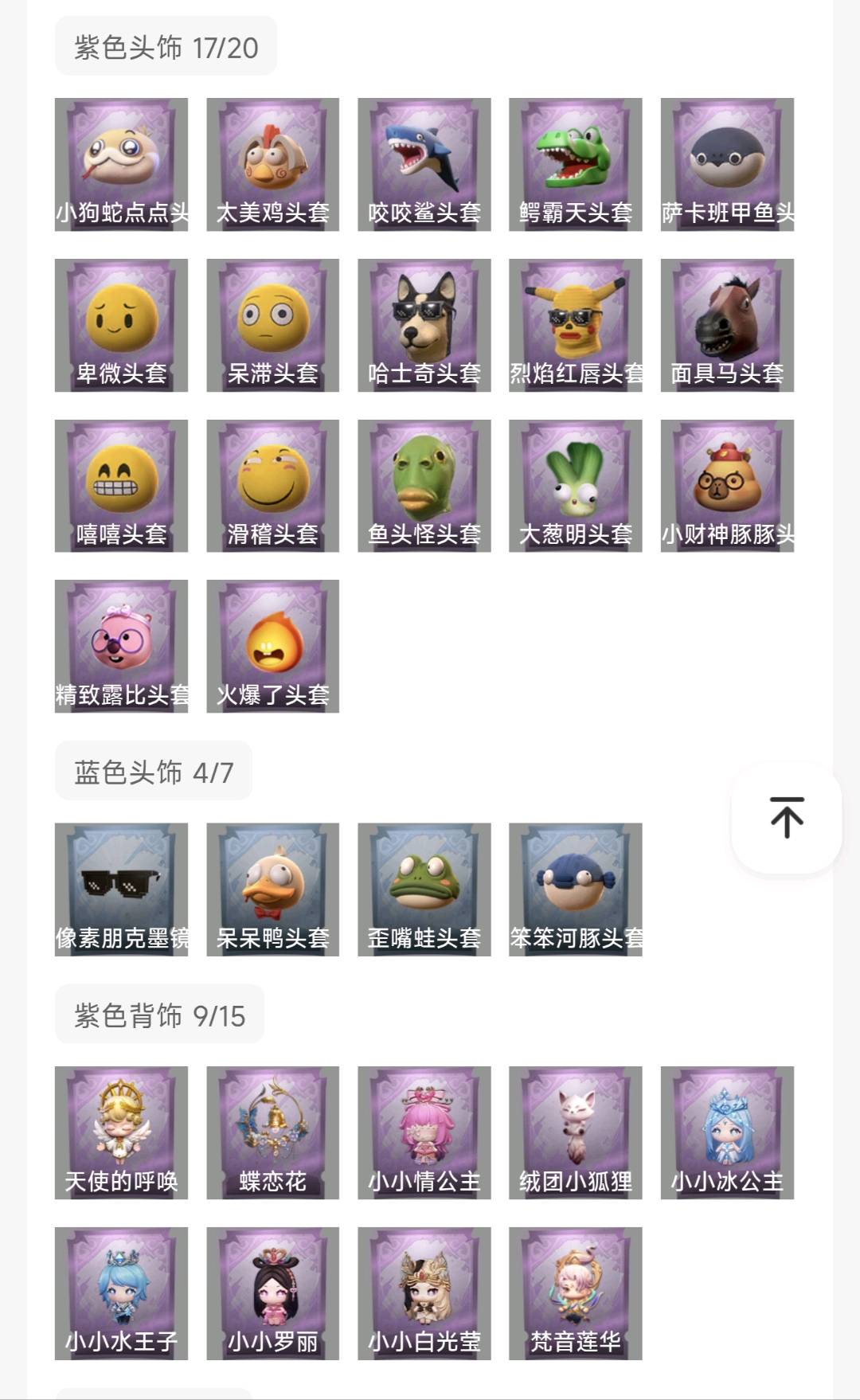
Task: Select the 小小冰公主 tile
Action: click(726, 1132)
